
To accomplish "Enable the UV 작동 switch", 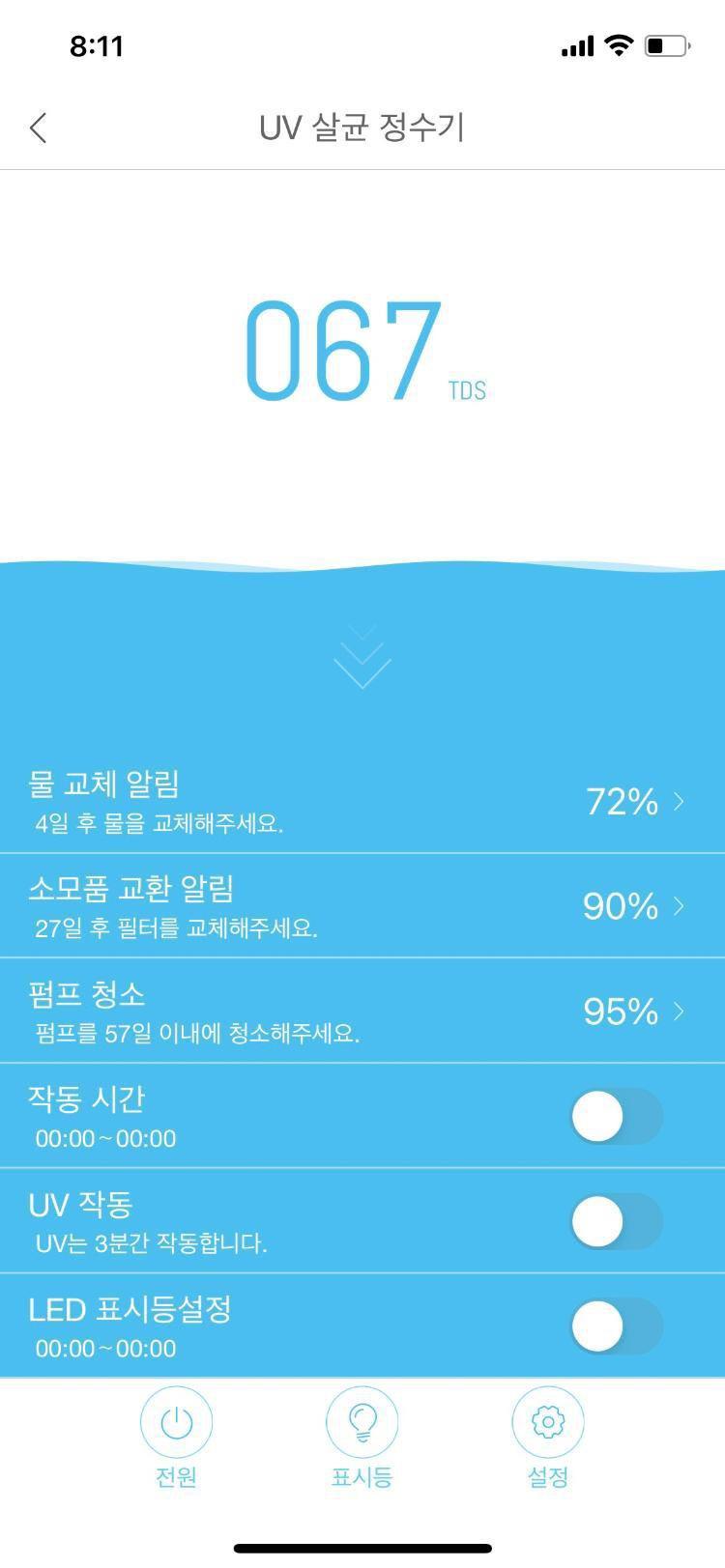I will (616, 1221).
